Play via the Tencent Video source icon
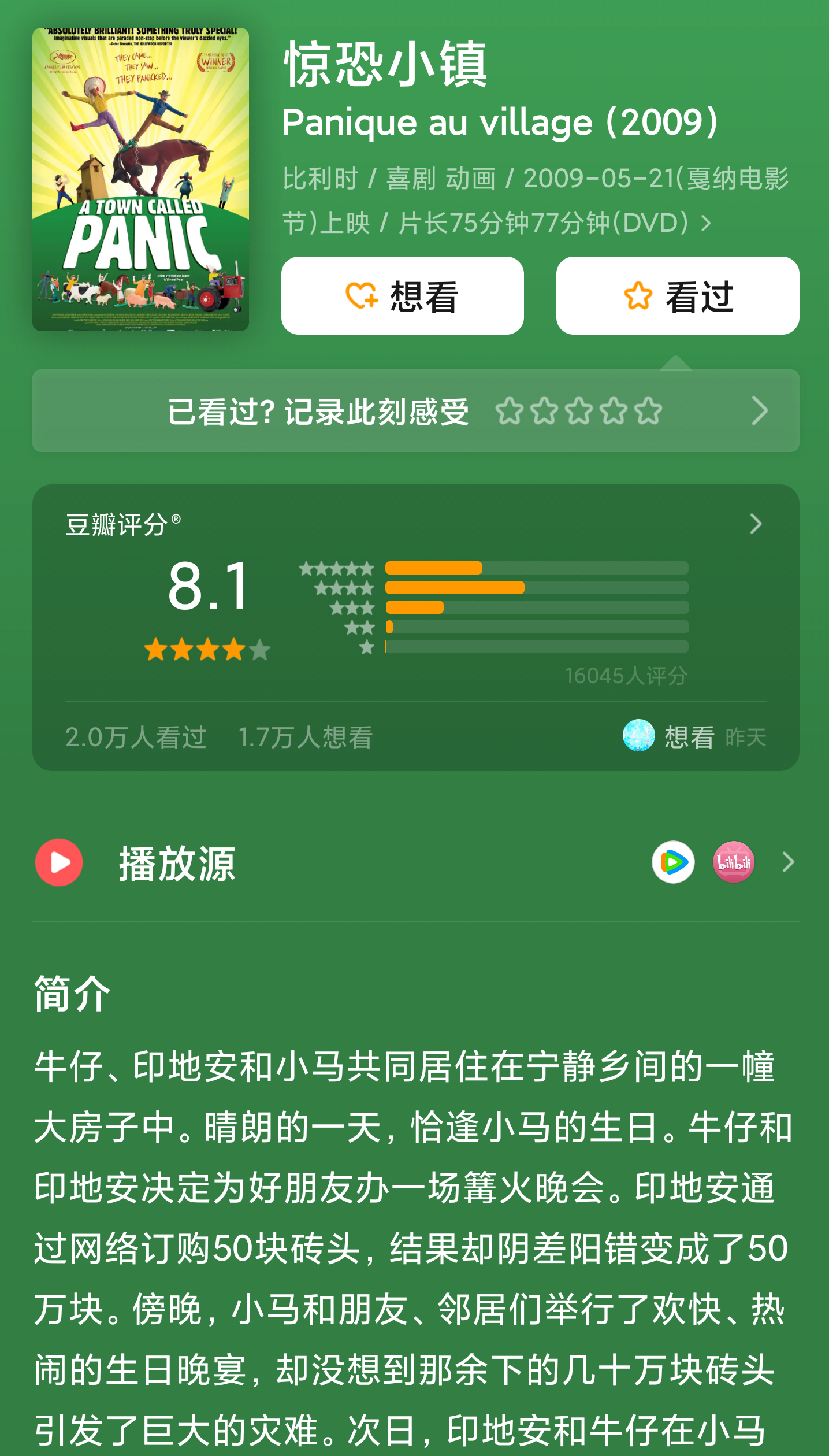The image size is (829, 1456). click(x=673, y=862)
